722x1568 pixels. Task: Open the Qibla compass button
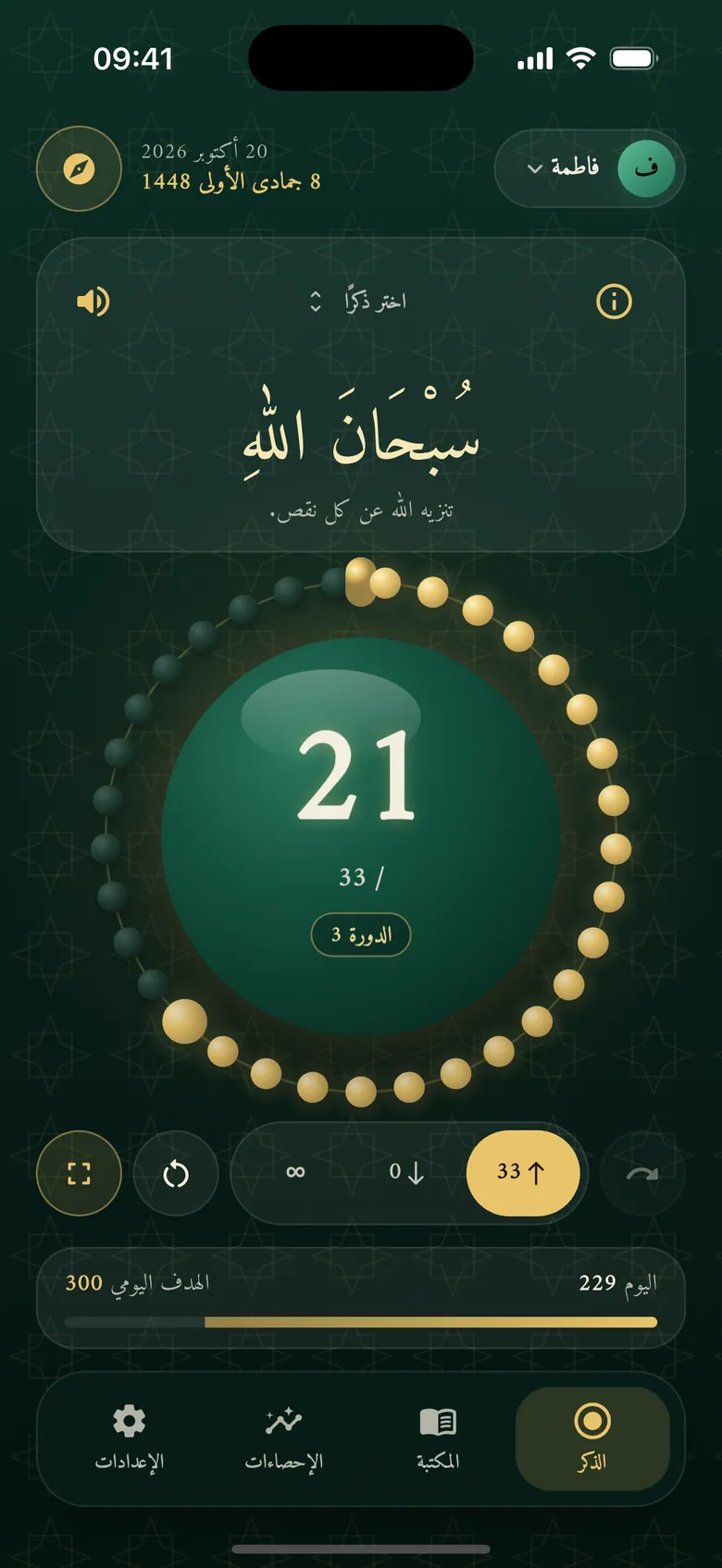click(x=79, y=168)
